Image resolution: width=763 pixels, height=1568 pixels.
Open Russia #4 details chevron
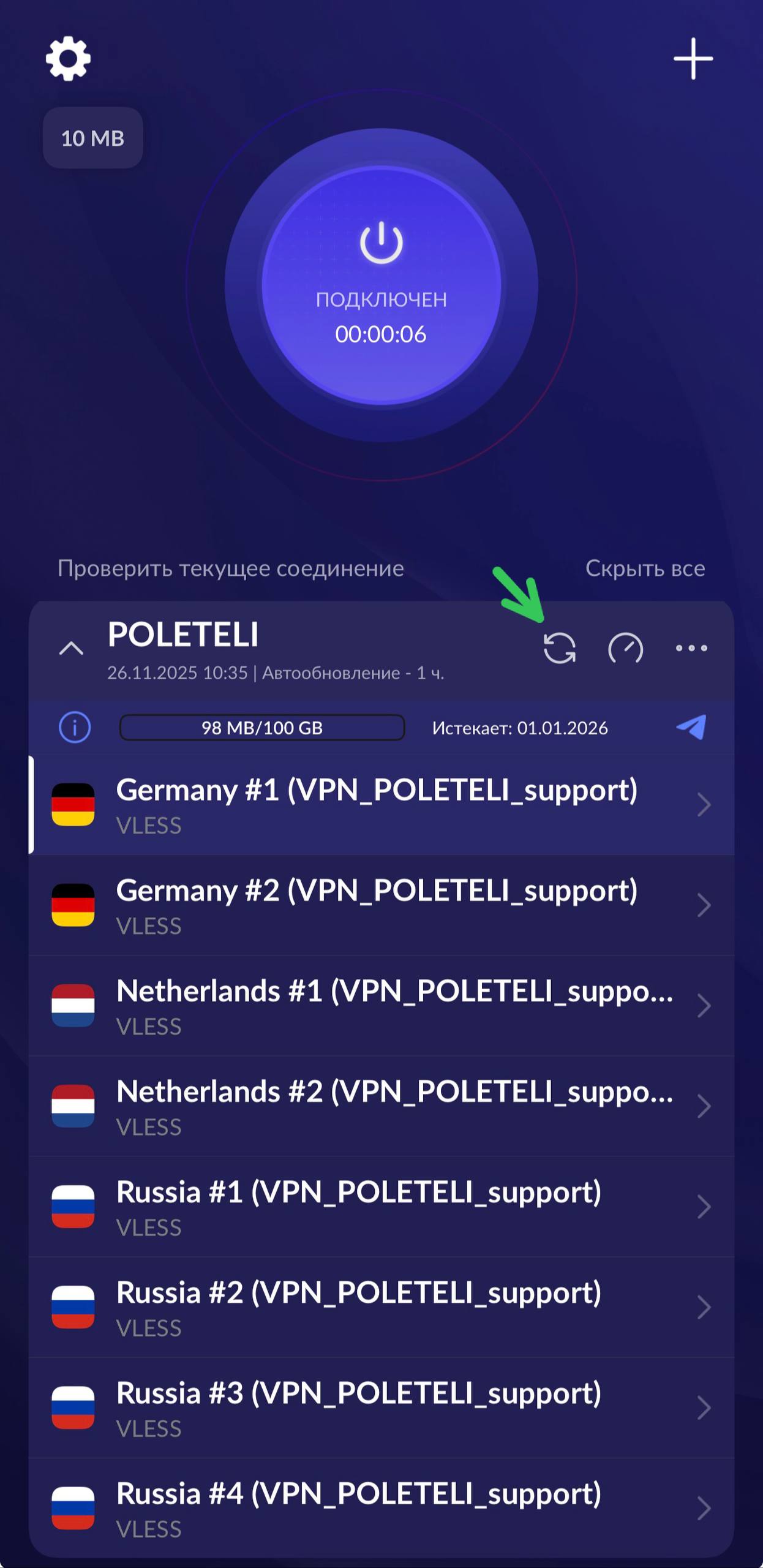point(704,1508)
